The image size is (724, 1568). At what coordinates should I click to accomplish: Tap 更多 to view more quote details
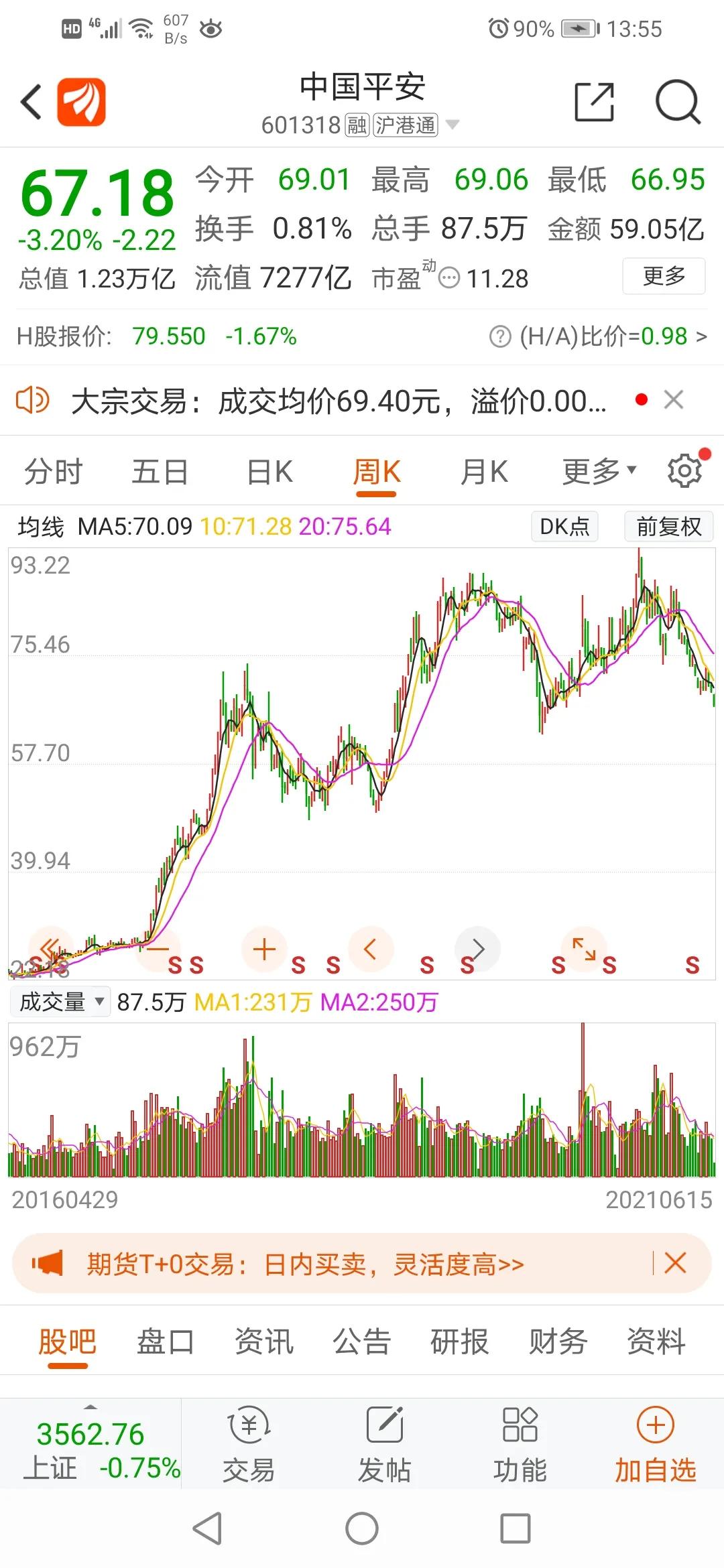pos(663,275)
